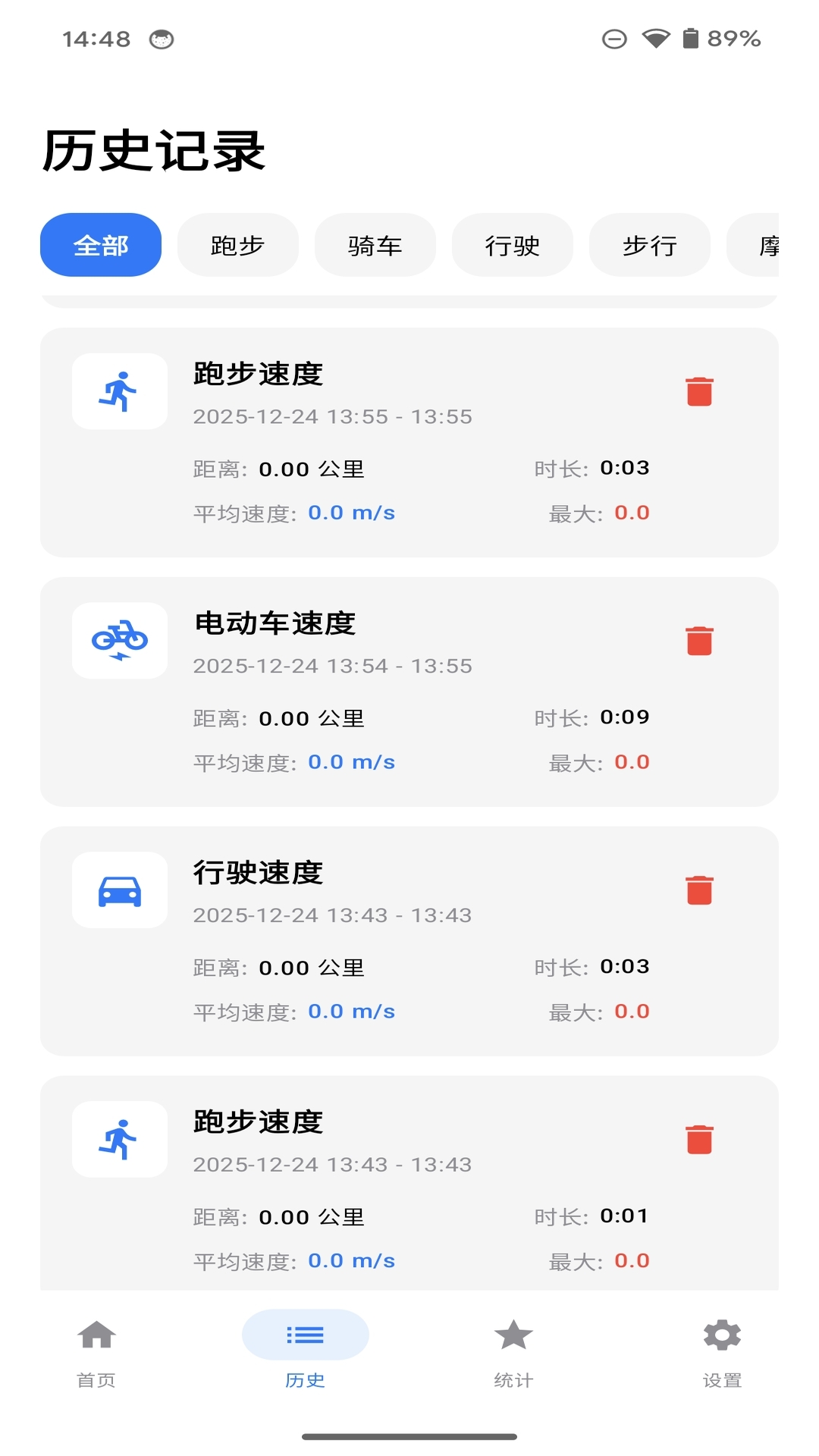This screenshot has height=1456, width=819.
Task: Choose the 行驶 filter chip
Action: point(513,245)
